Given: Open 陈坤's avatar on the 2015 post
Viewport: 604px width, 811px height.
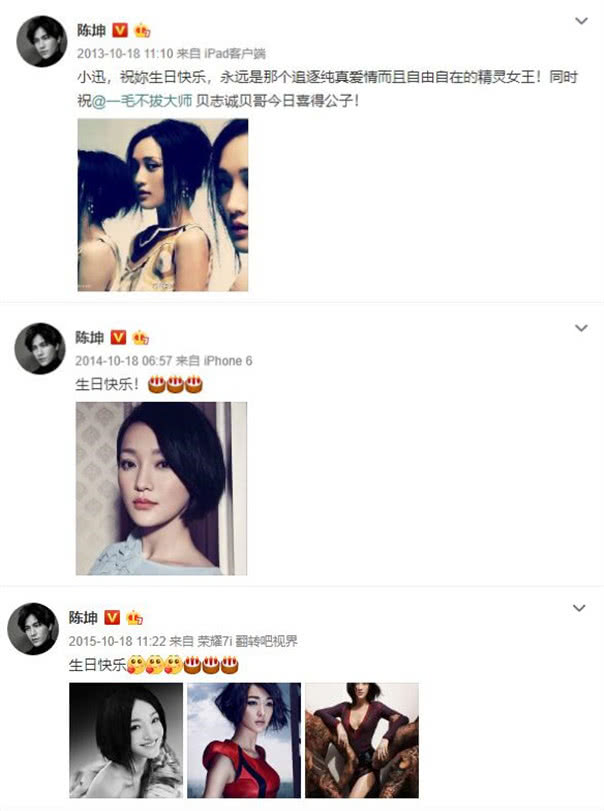Looking at the screenshot, I should tap(33, 628).
